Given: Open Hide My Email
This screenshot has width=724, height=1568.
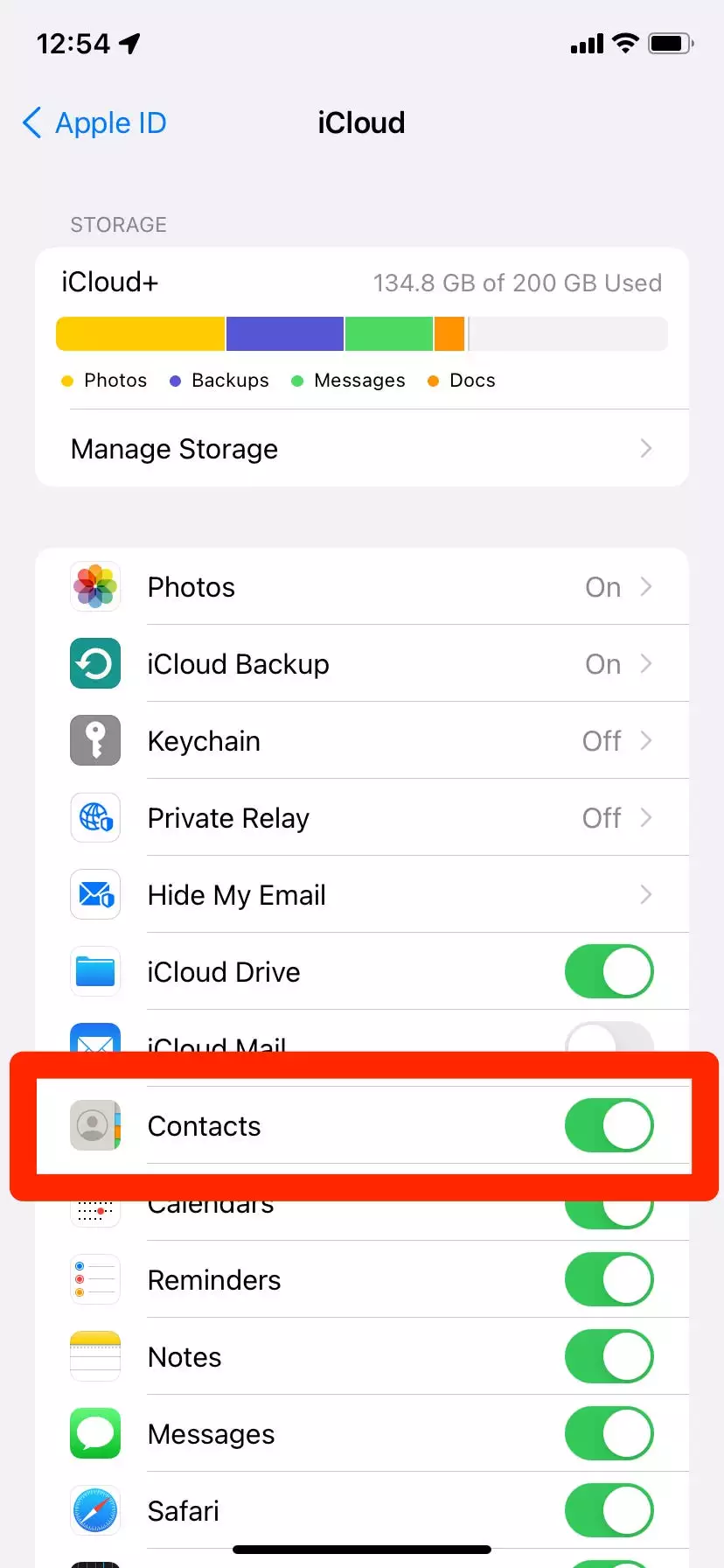Looking at the screenshot, I should [x=362, y=895].
